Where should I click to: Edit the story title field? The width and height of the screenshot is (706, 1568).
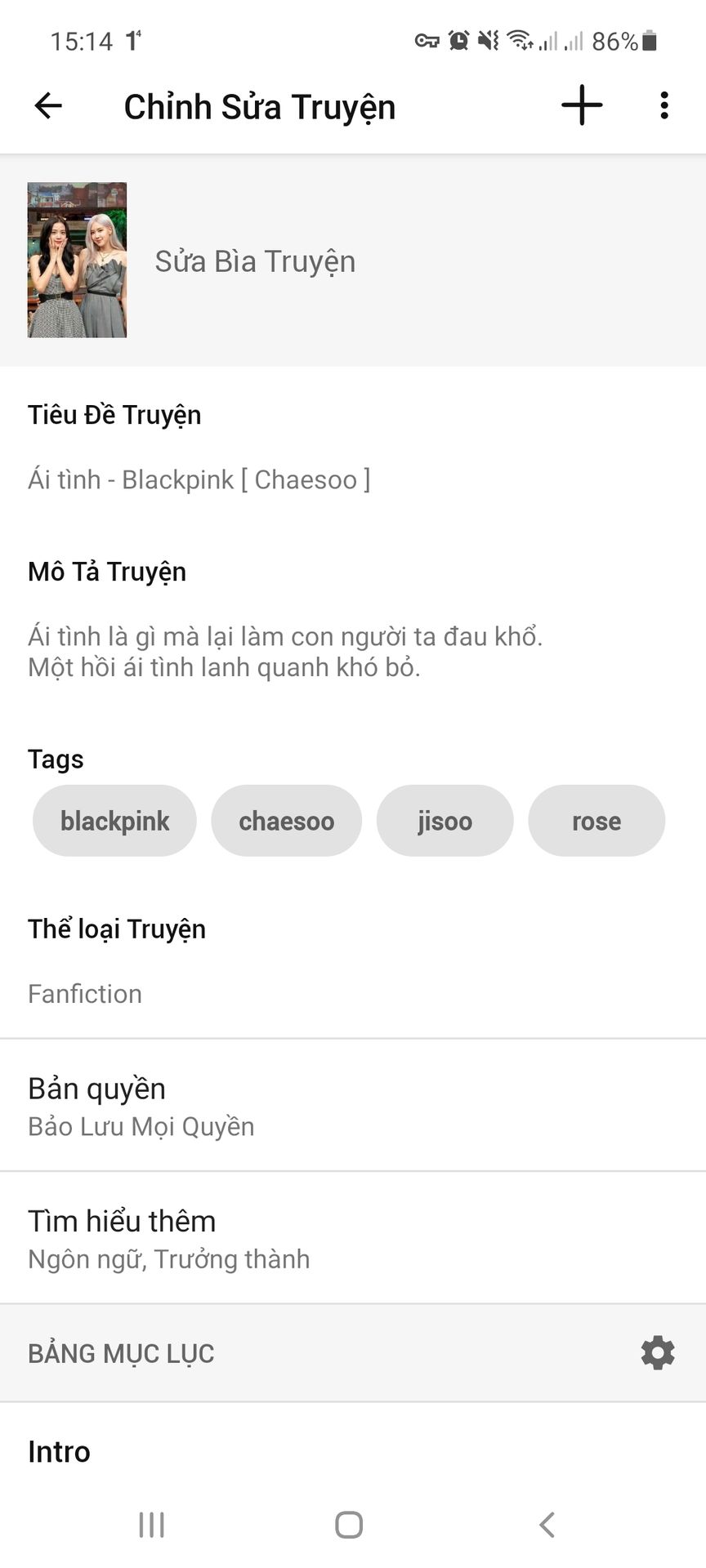[199, 479]
